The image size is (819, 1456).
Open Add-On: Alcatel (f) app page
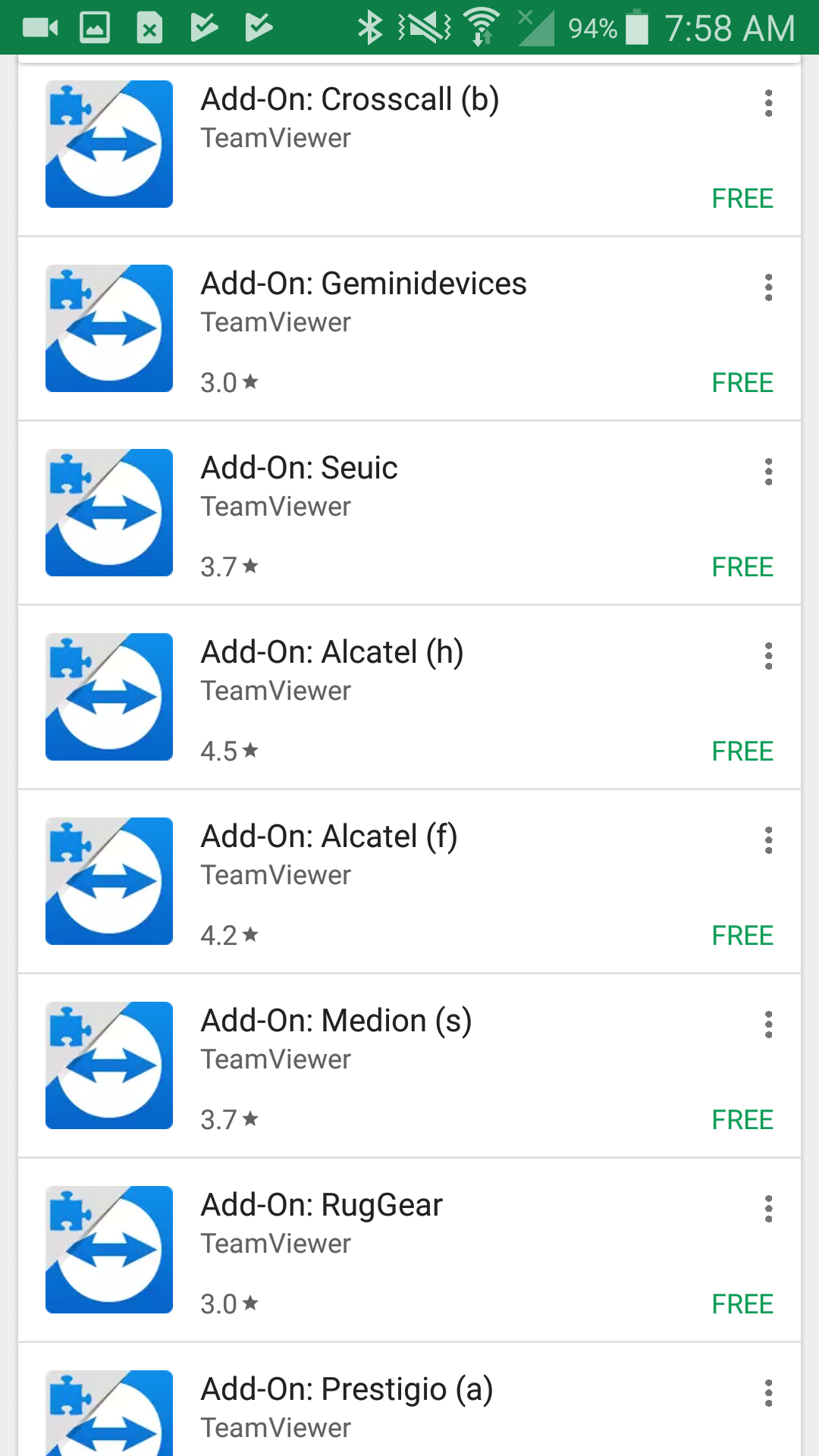[x=409, y=881]
